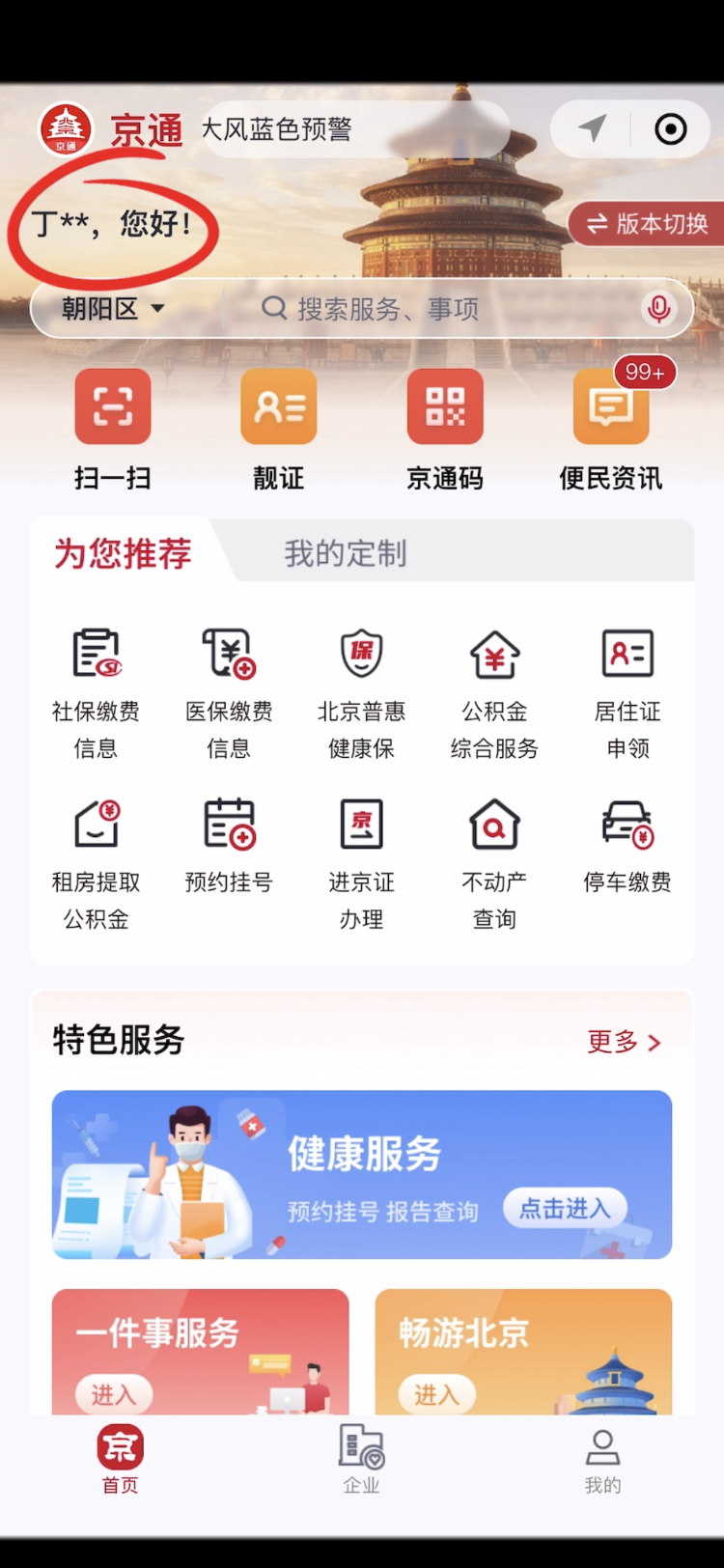Image resolution: width=724 pixels, height=1568 pixels.
Task: Enter 健康服务 via 点击进入
Action: click(565, 1208)
